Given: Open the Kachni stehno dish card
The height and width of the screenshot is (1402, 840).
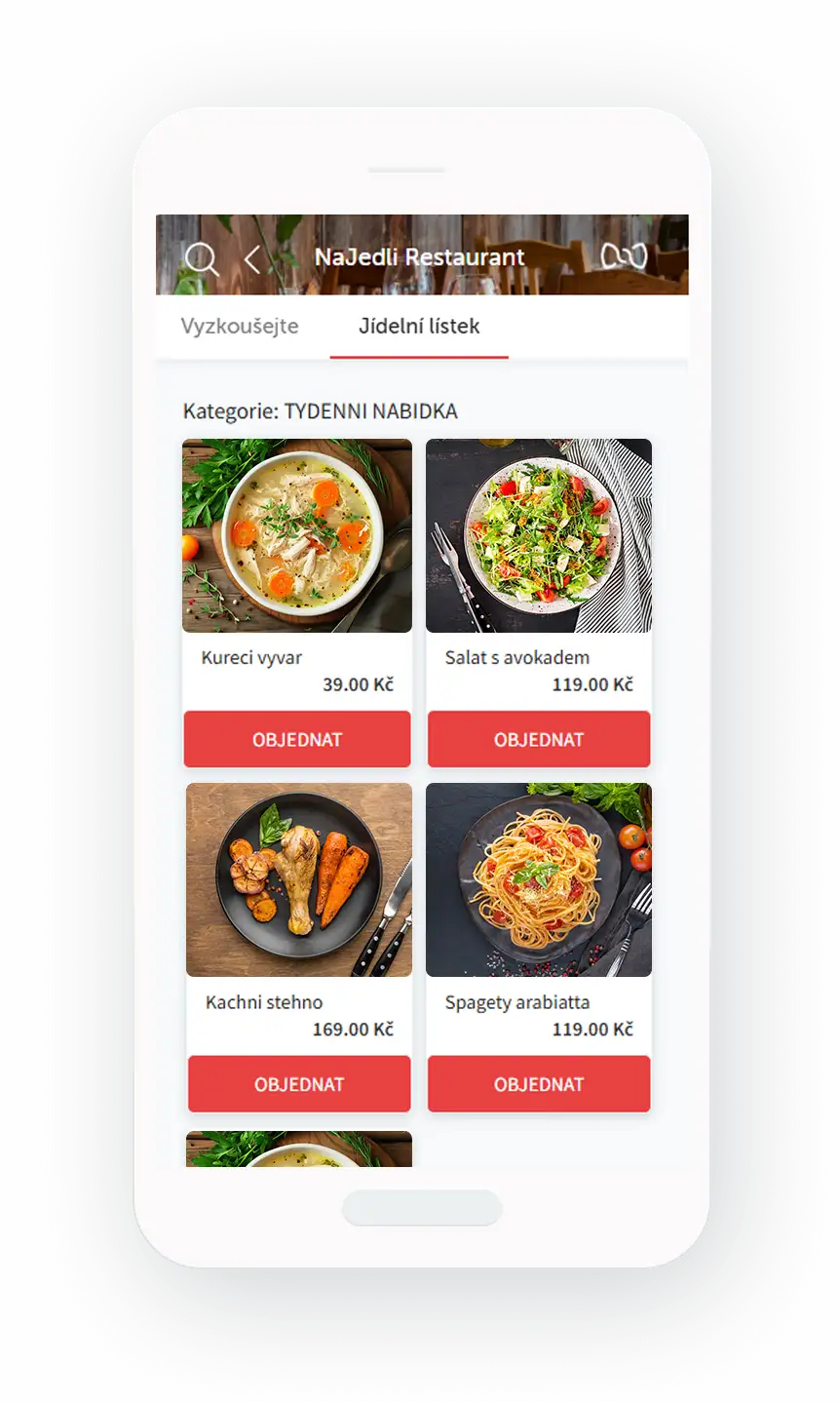Looking at the screenshot, I should [x=299, y=880].
